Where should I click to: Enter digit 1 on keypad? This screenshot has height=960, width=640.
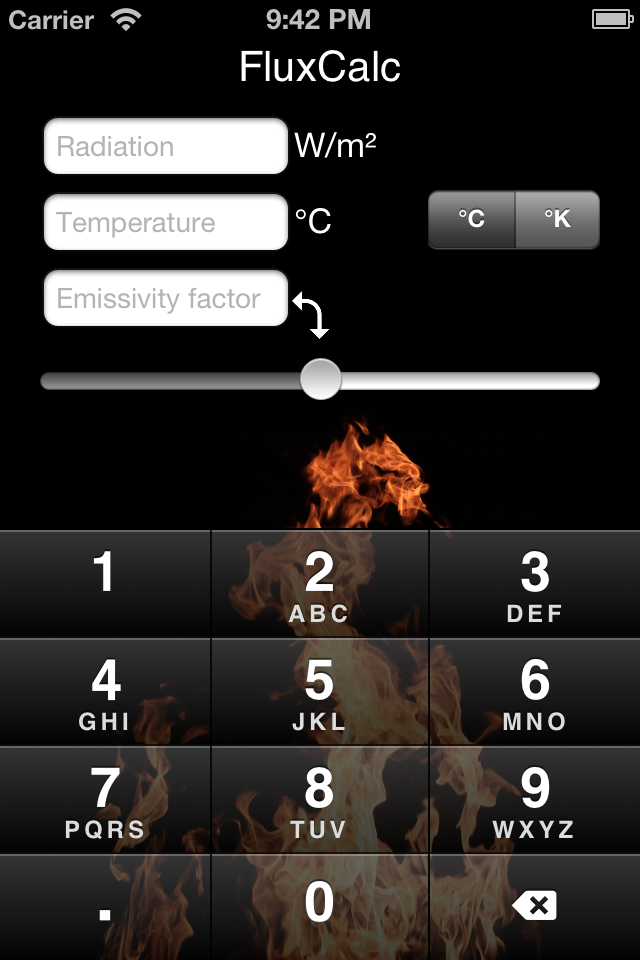(x=105, y=584)
